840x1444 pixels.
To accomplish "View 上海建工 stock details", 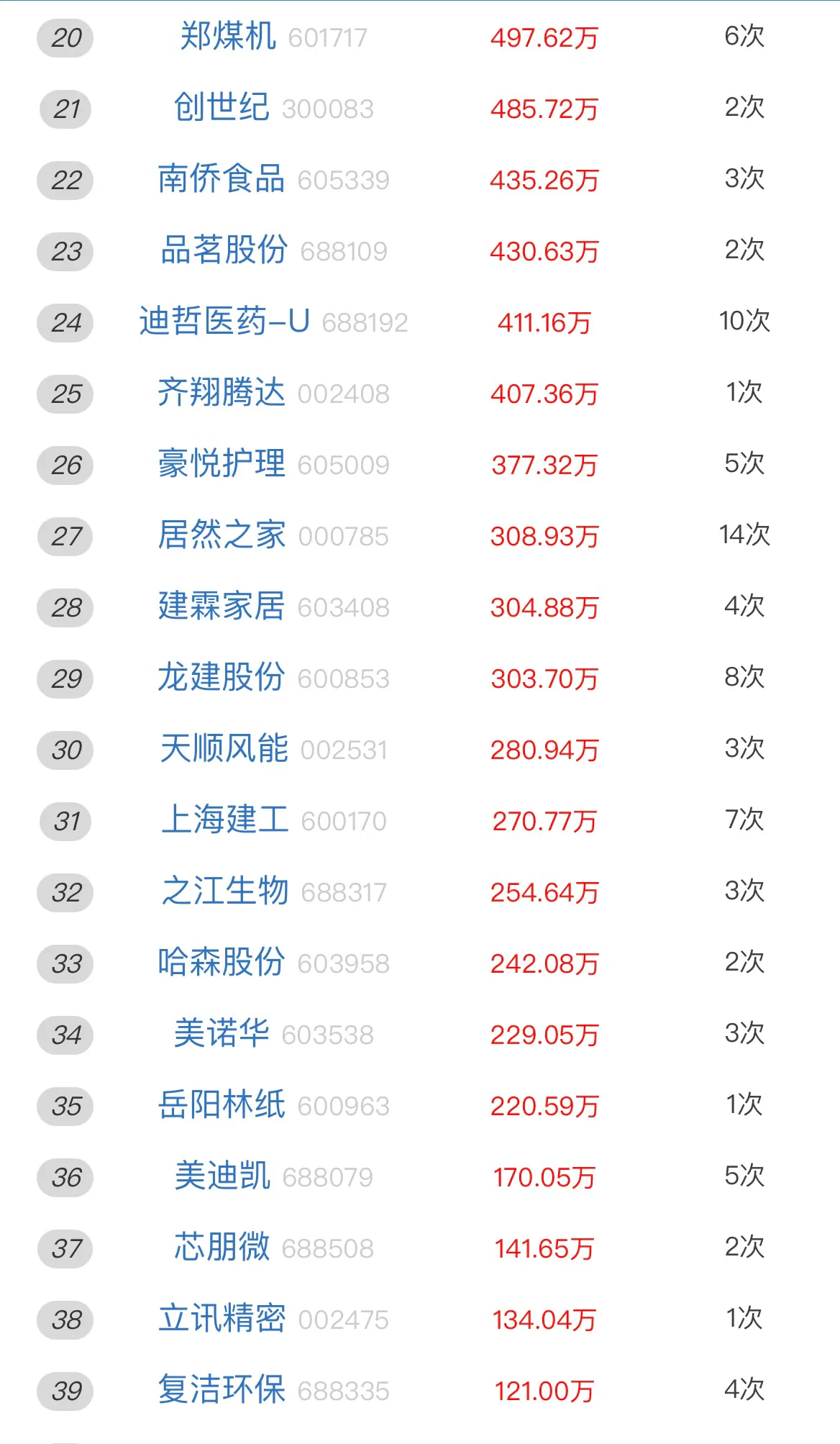I will click(x=224, y=820).
